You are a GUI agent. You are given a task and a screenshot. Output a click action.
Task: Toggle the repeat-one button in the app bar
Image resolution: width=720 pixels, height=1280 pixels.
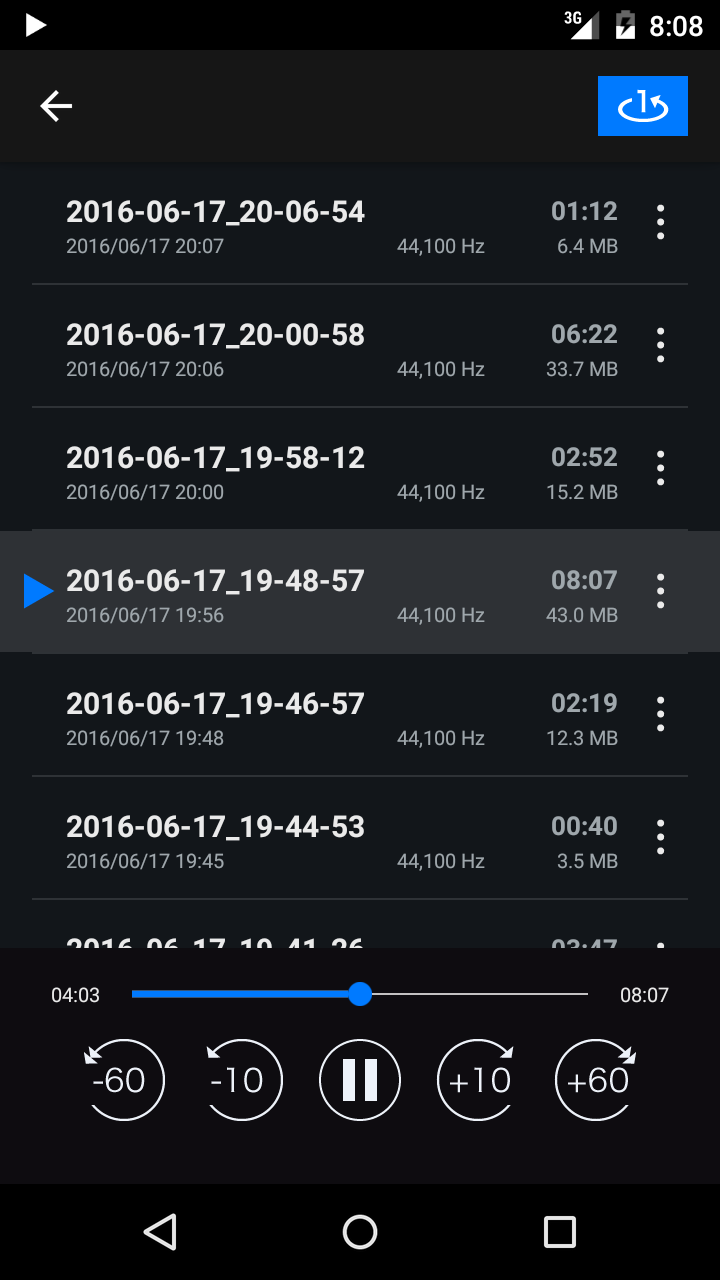pos(642,106)
